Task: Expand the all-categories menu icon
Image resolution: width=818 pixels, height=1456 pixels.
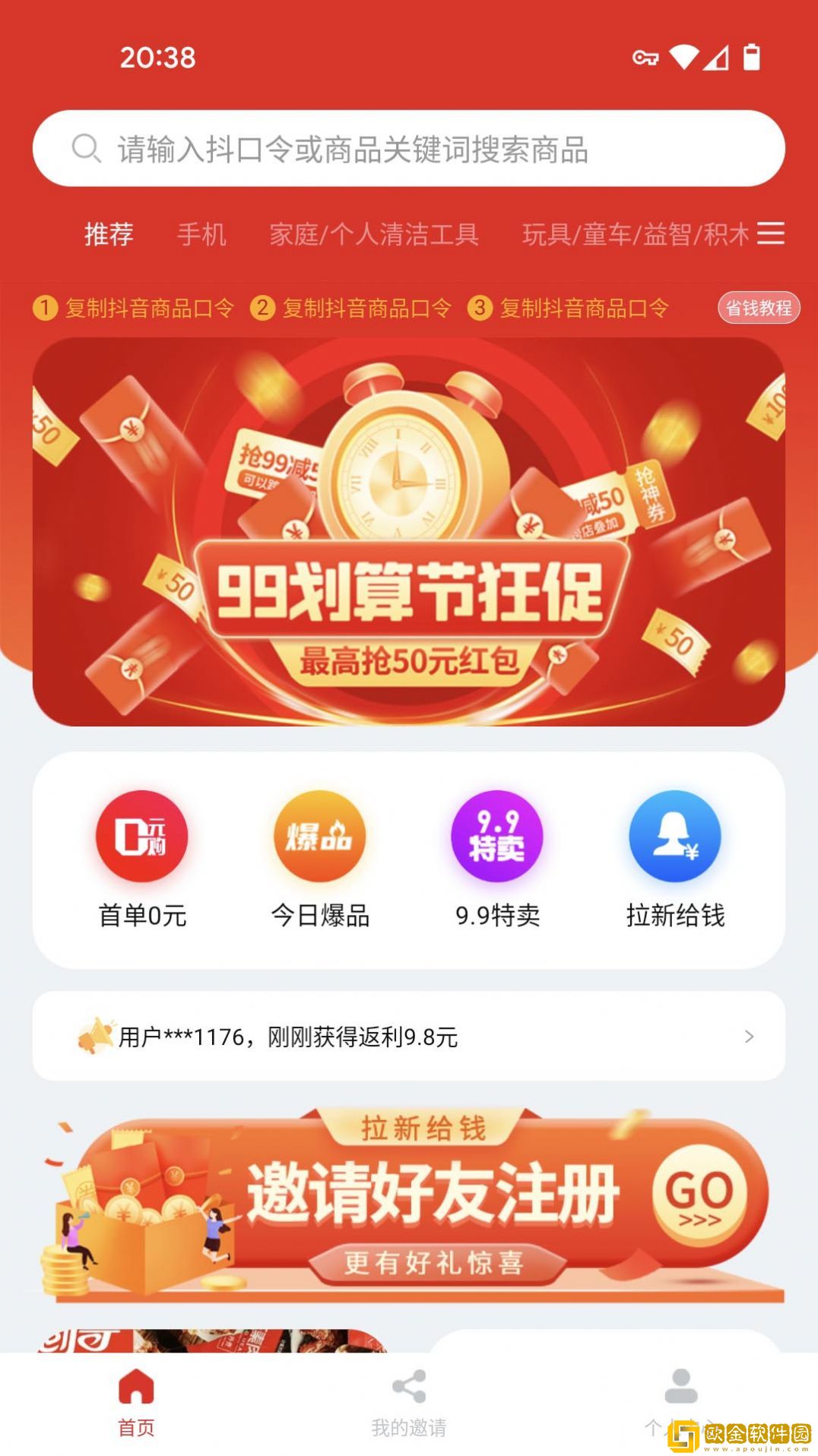Action: (771, 233)
